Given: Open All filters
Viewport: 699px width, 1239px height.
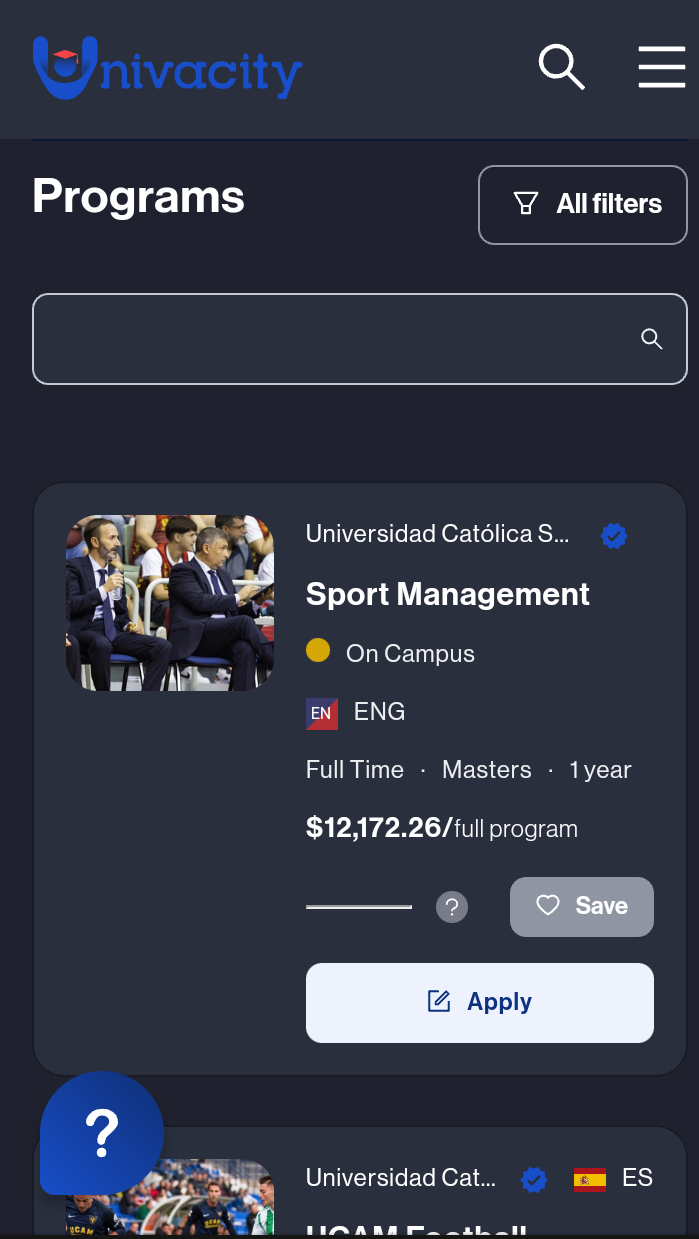Looking at the screenshot, I should 583,205.
